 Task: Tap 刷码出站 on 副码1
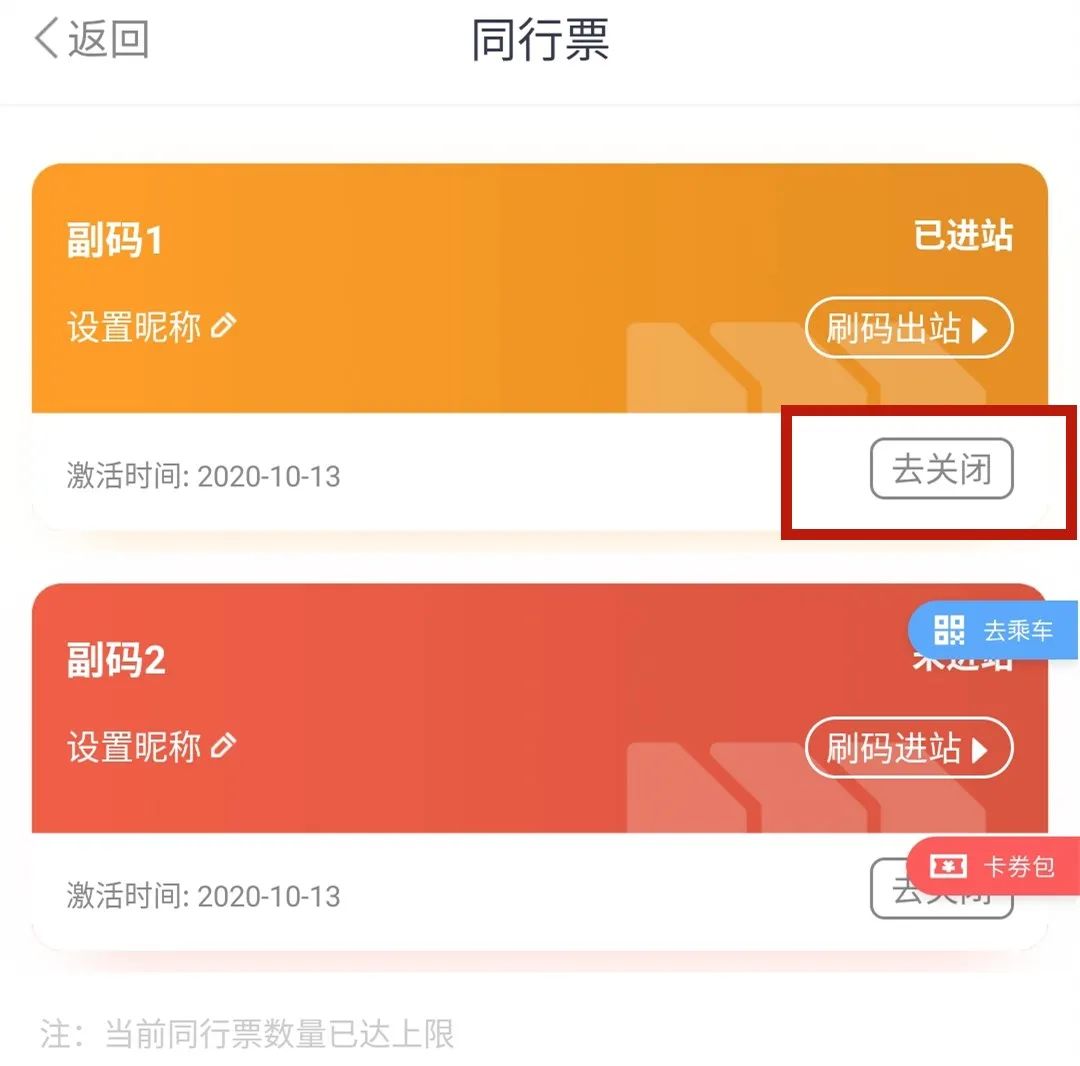tap(909, 327)
